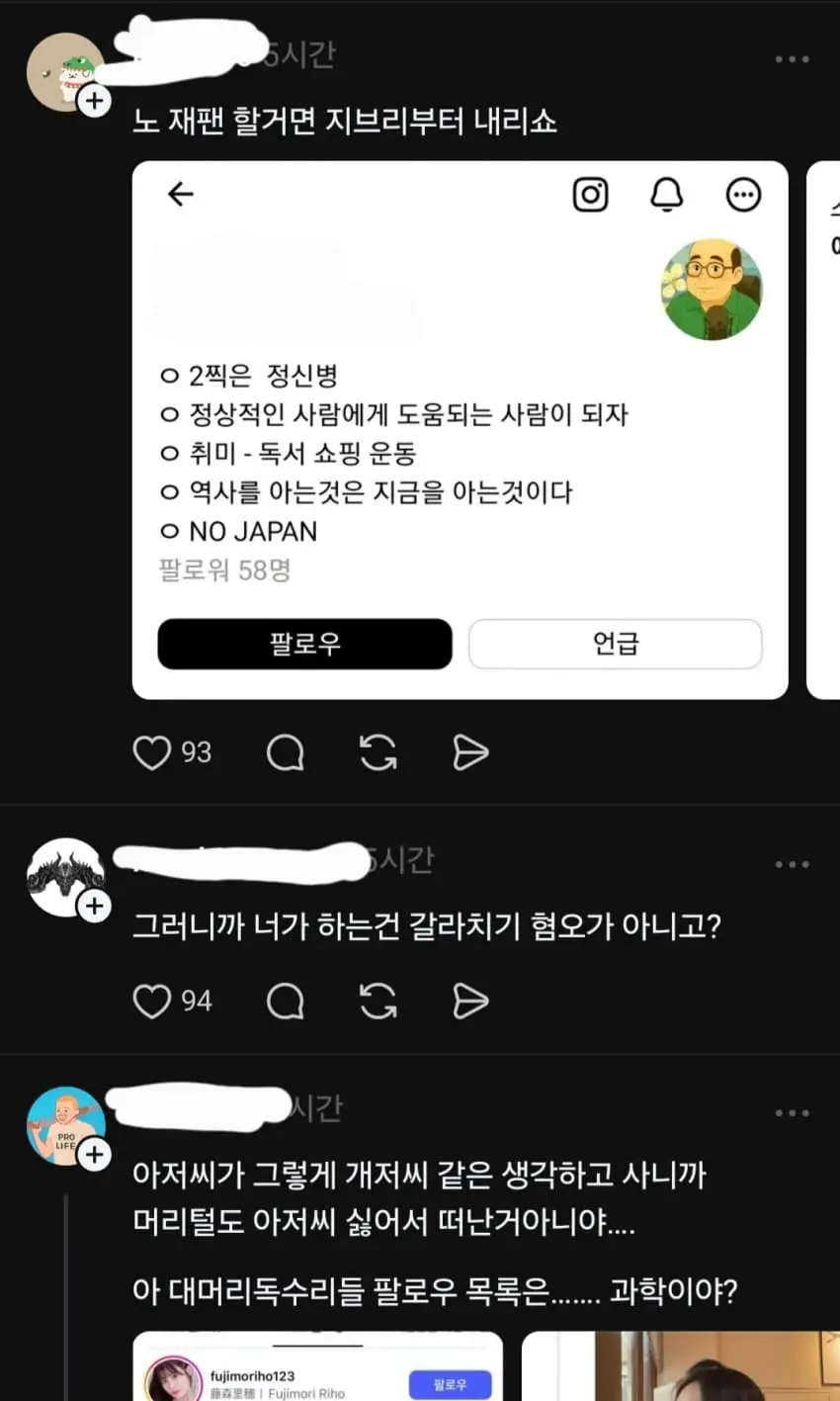
Task: Open the NO JAPAN profile screenshot image
Action: tap(460, 430)
